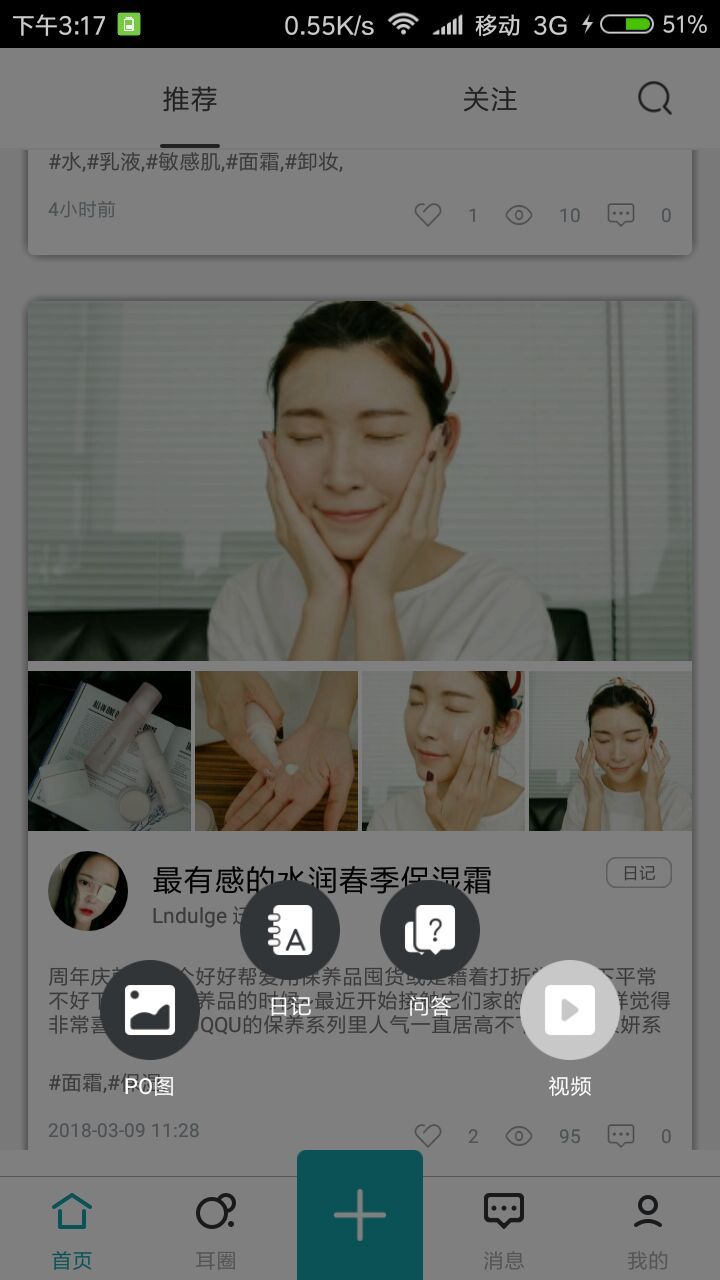Like the post from 4小时前

tap(428, 215)
